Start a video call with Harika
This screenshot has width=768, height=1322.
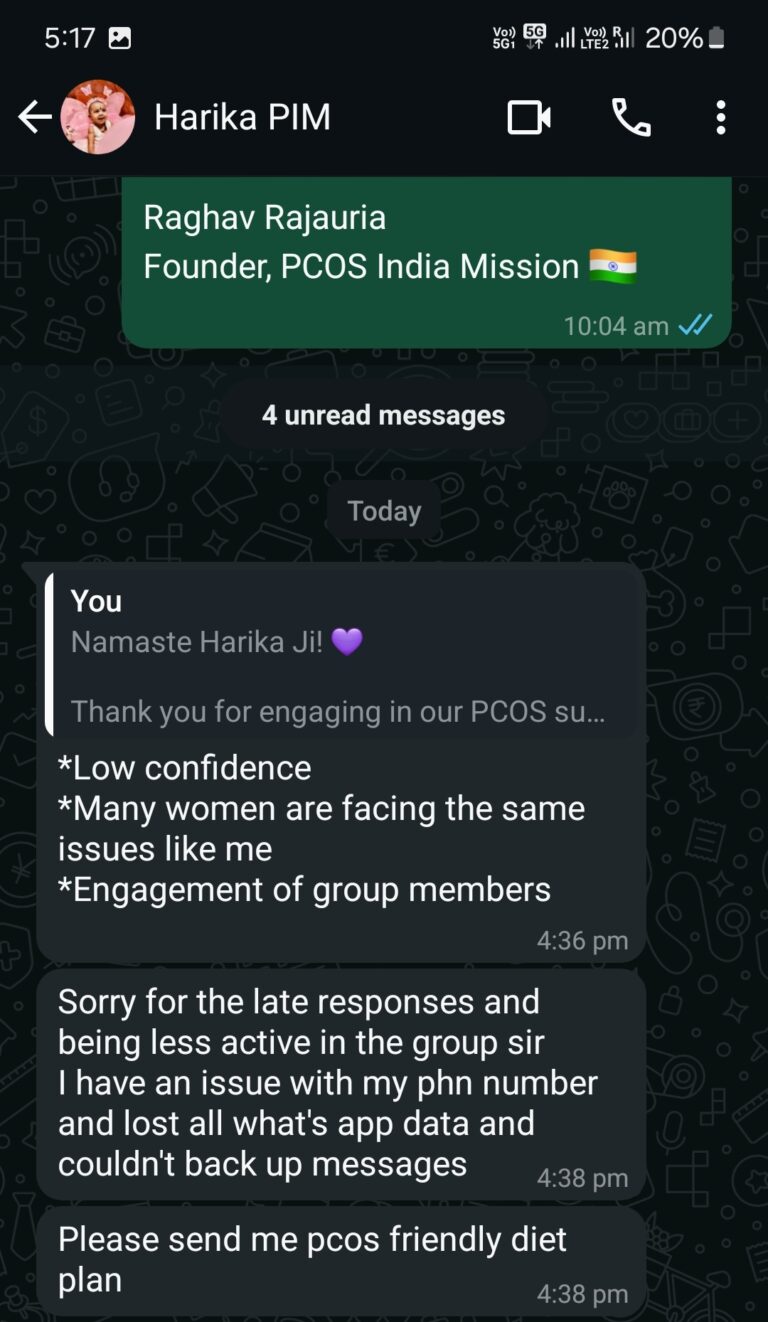point(529,118)
